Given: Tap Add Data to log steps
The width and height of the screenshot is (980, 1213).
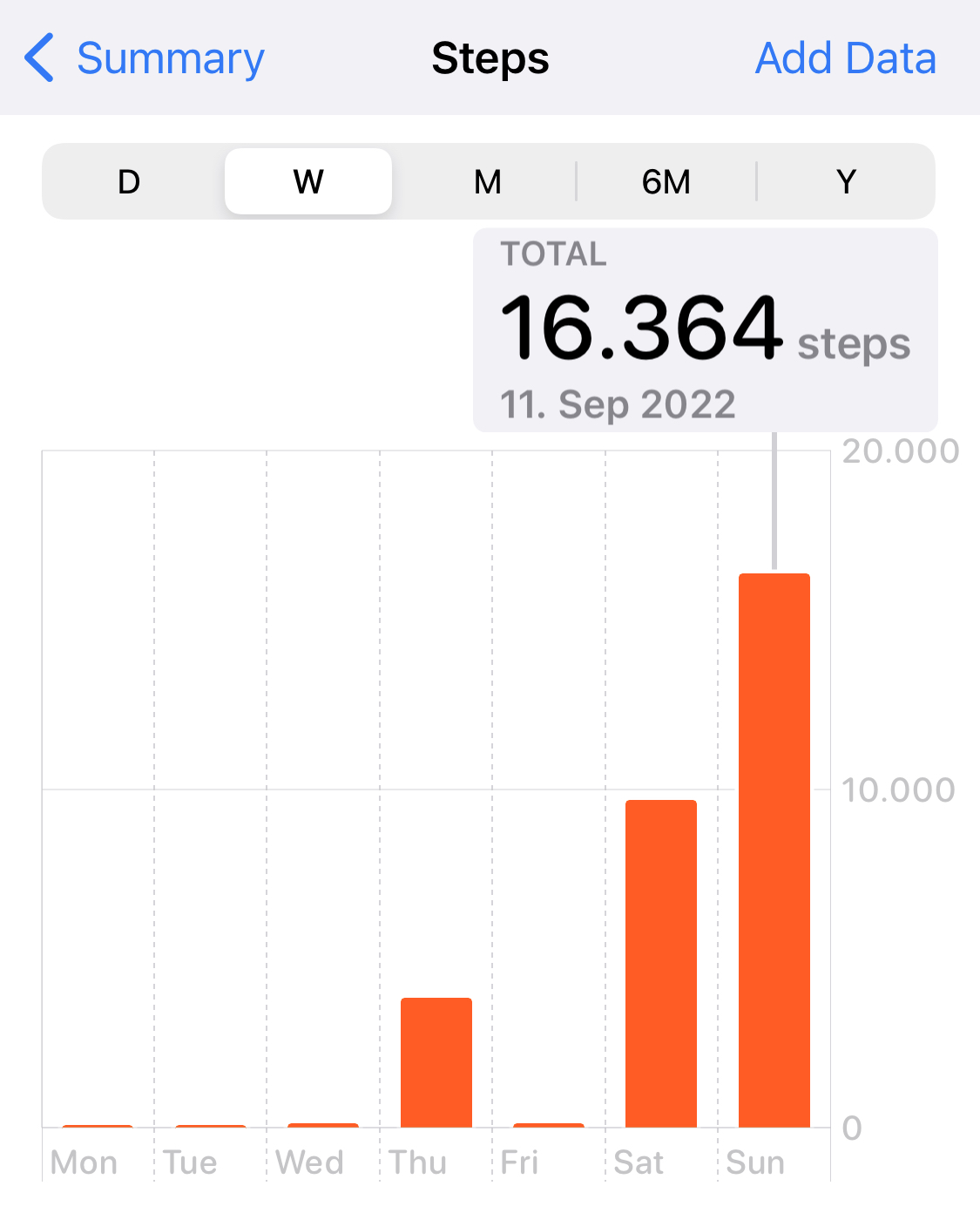Looking at the screenshot, I should click(x=845, y=58).
